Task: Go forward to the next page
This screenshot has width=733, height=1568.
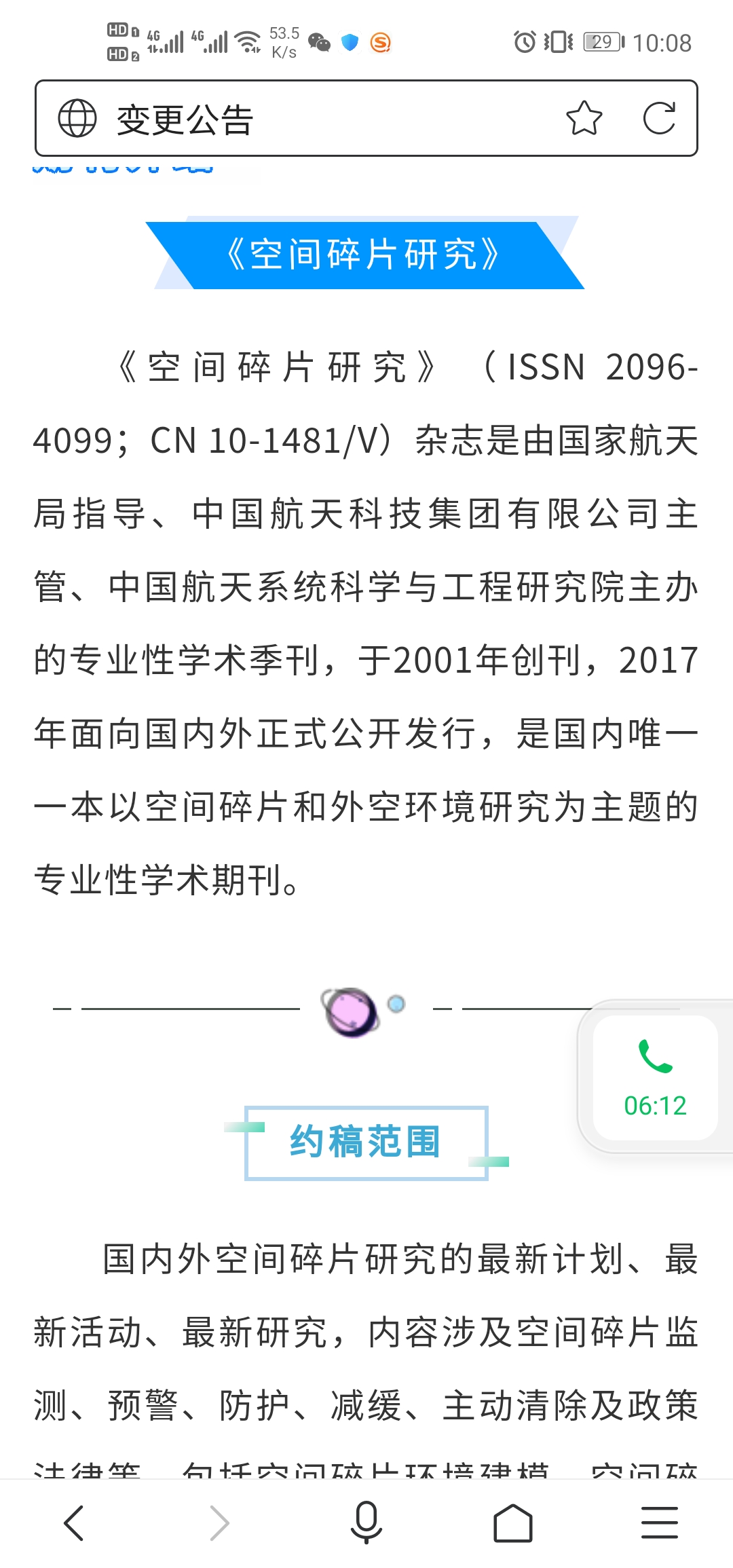Action: pos(219,1523)
